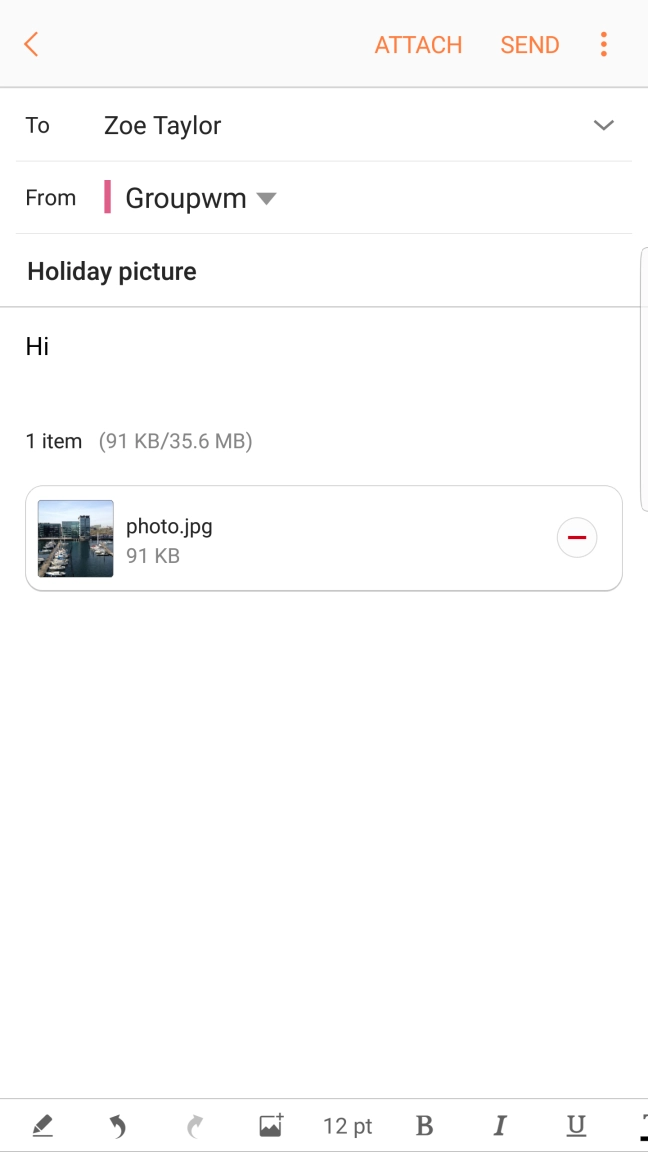Open the drawing pen tool

pos(42,1126)
